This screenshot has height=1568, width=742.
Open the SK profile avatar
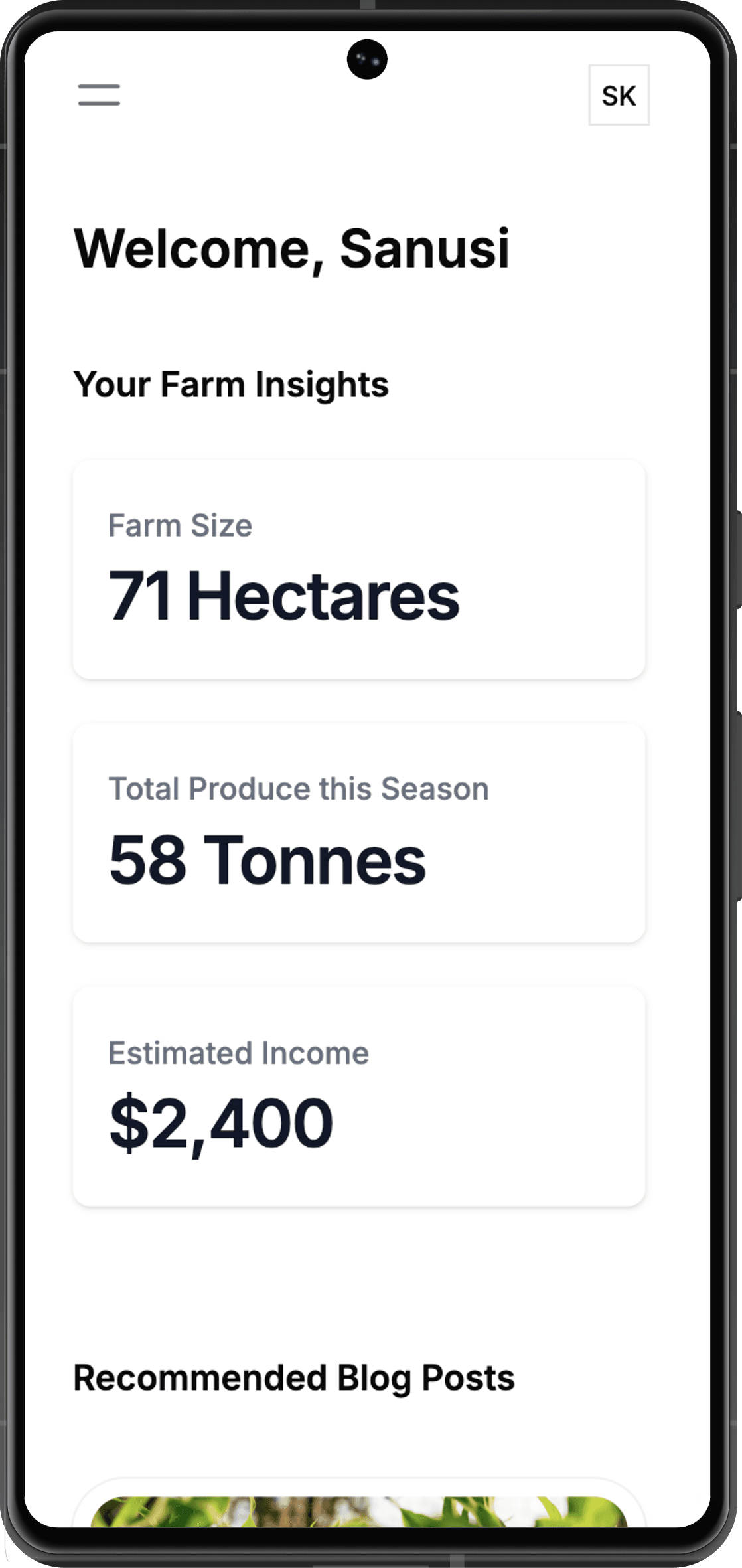(x=619, y=95)
